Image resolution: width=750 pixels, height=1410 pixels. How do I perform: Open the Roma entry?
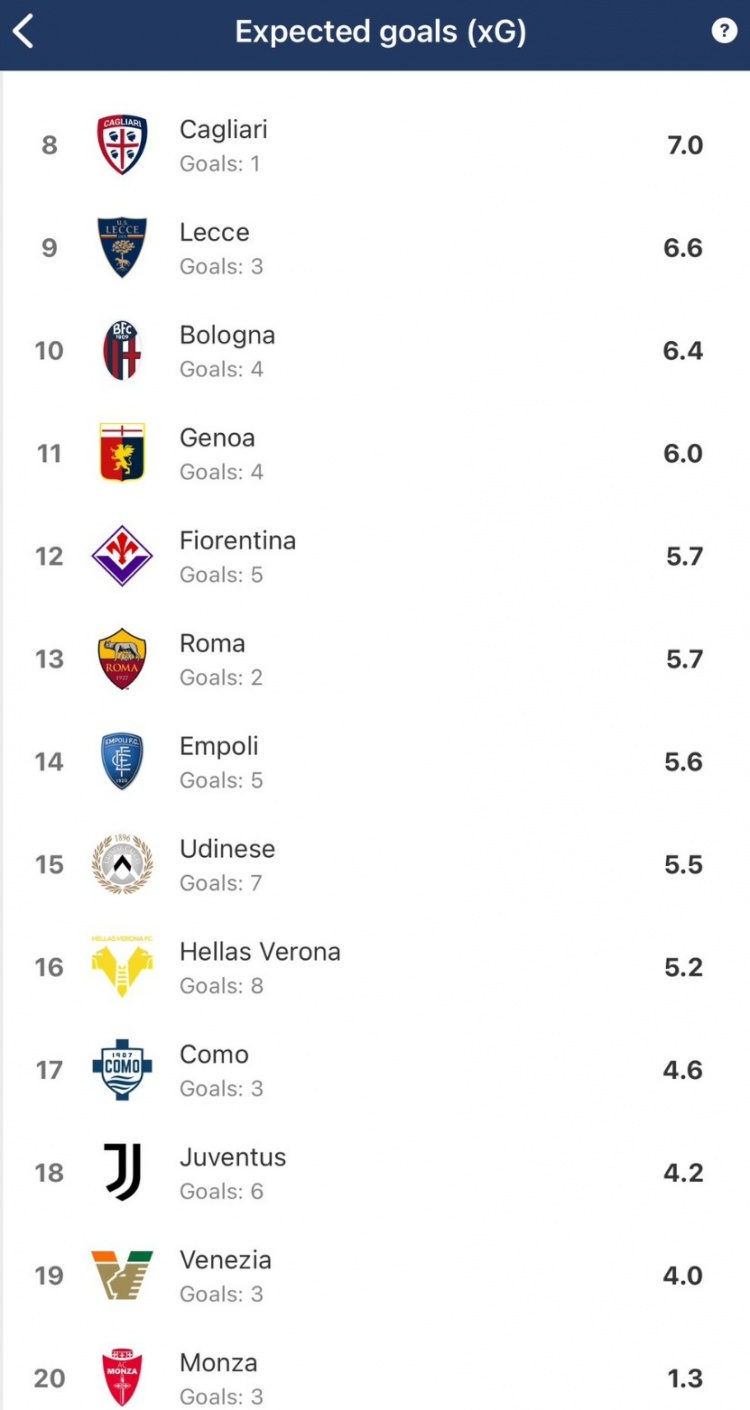[x=375, y=659]
